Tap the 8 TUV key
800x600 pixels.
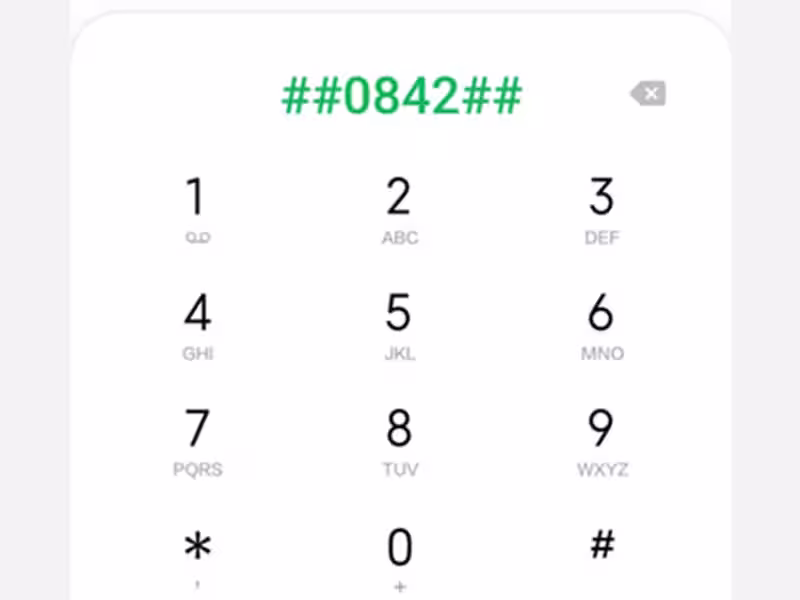click(x=399, y=438)
